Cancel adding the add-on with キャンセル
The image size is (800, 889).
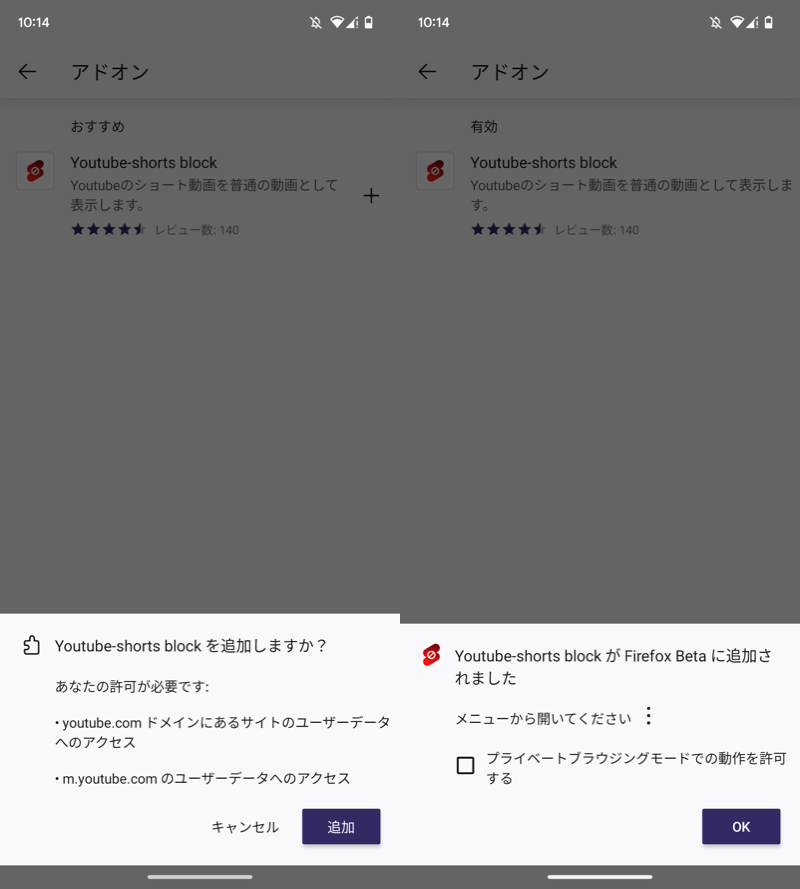(x=245, y=827)
